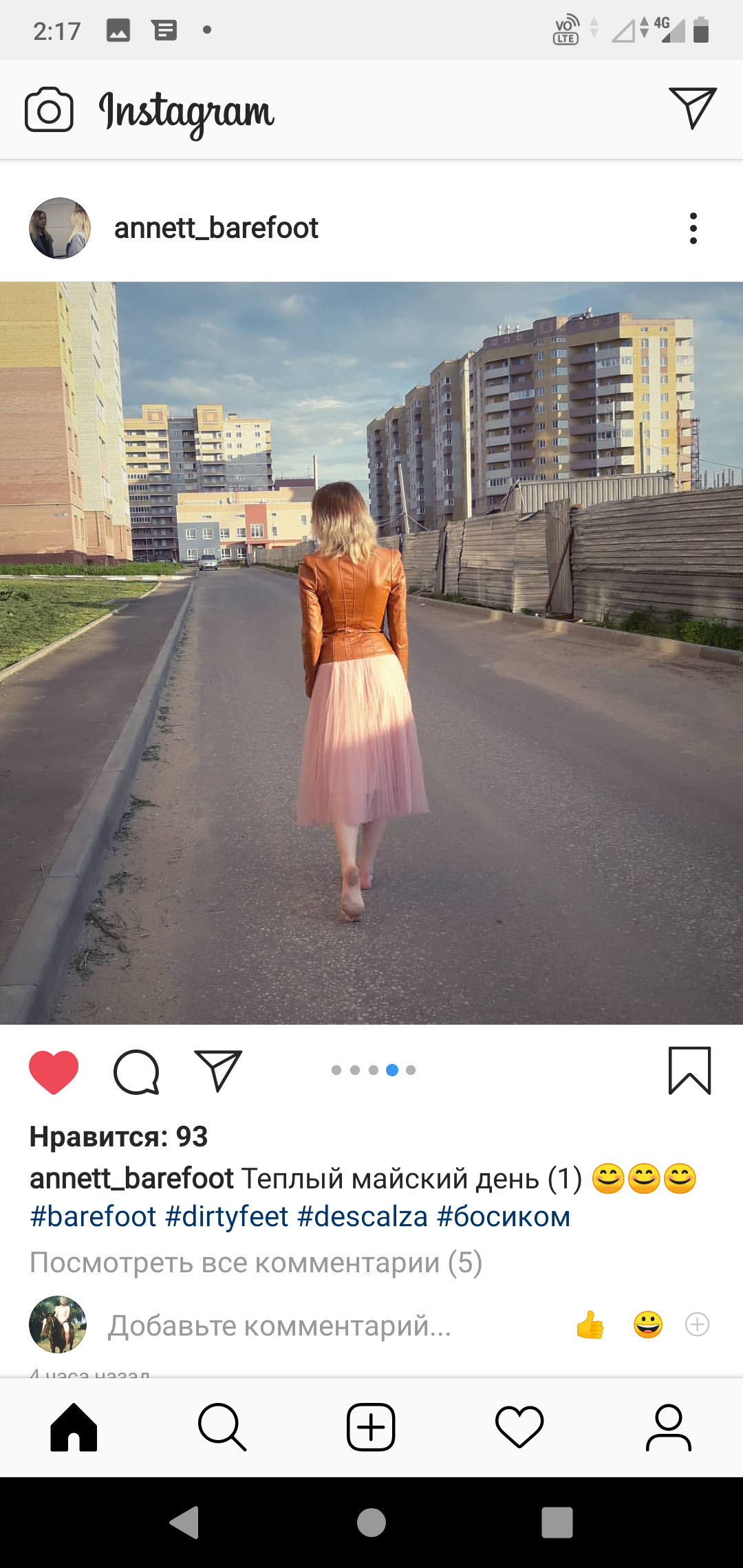This screenshot has height=1568, width=743.
Task: Open the #barefoot hashtag
Action: point(93,1217)
